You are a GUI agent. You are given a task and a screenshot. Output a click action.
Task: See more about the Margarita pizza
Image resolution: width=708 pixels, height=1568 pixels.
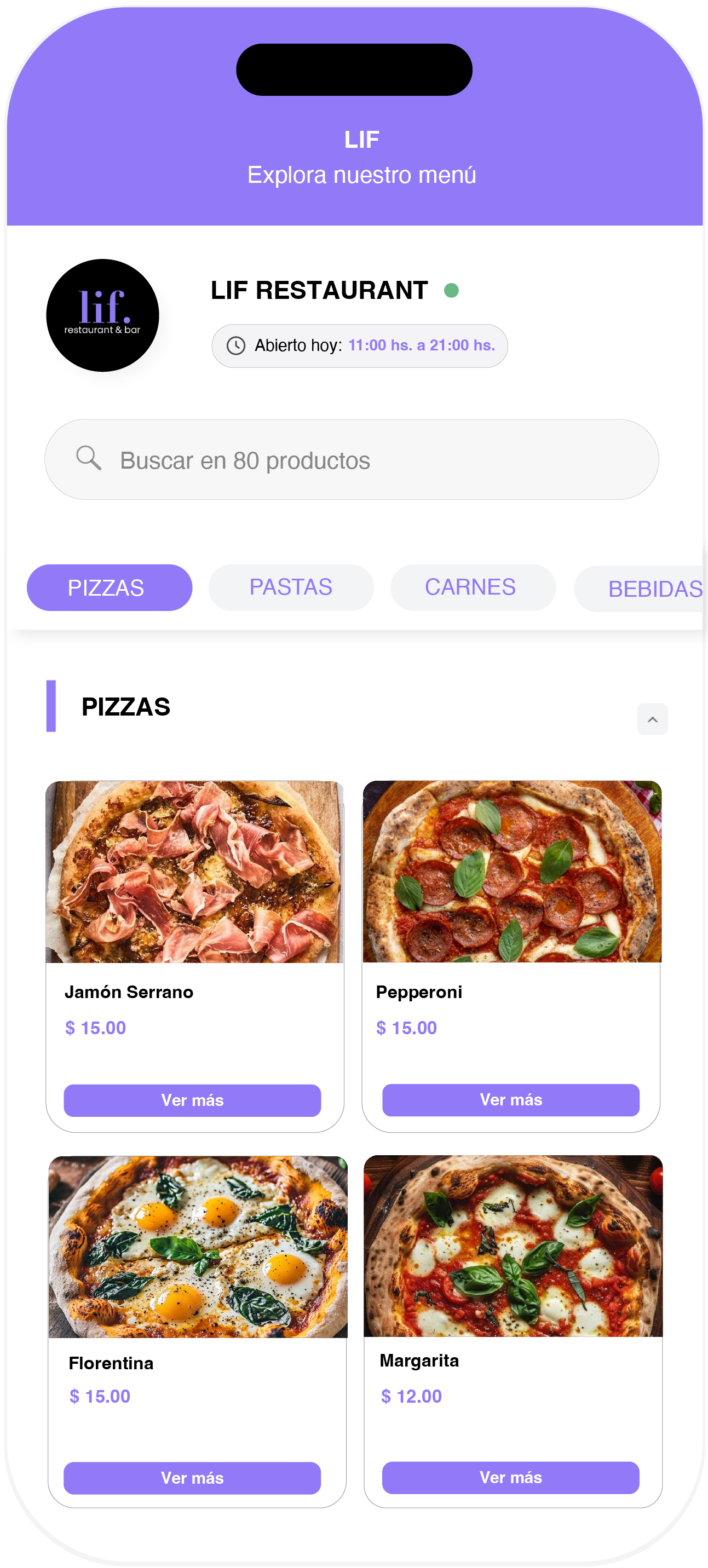click(511, 1477)
